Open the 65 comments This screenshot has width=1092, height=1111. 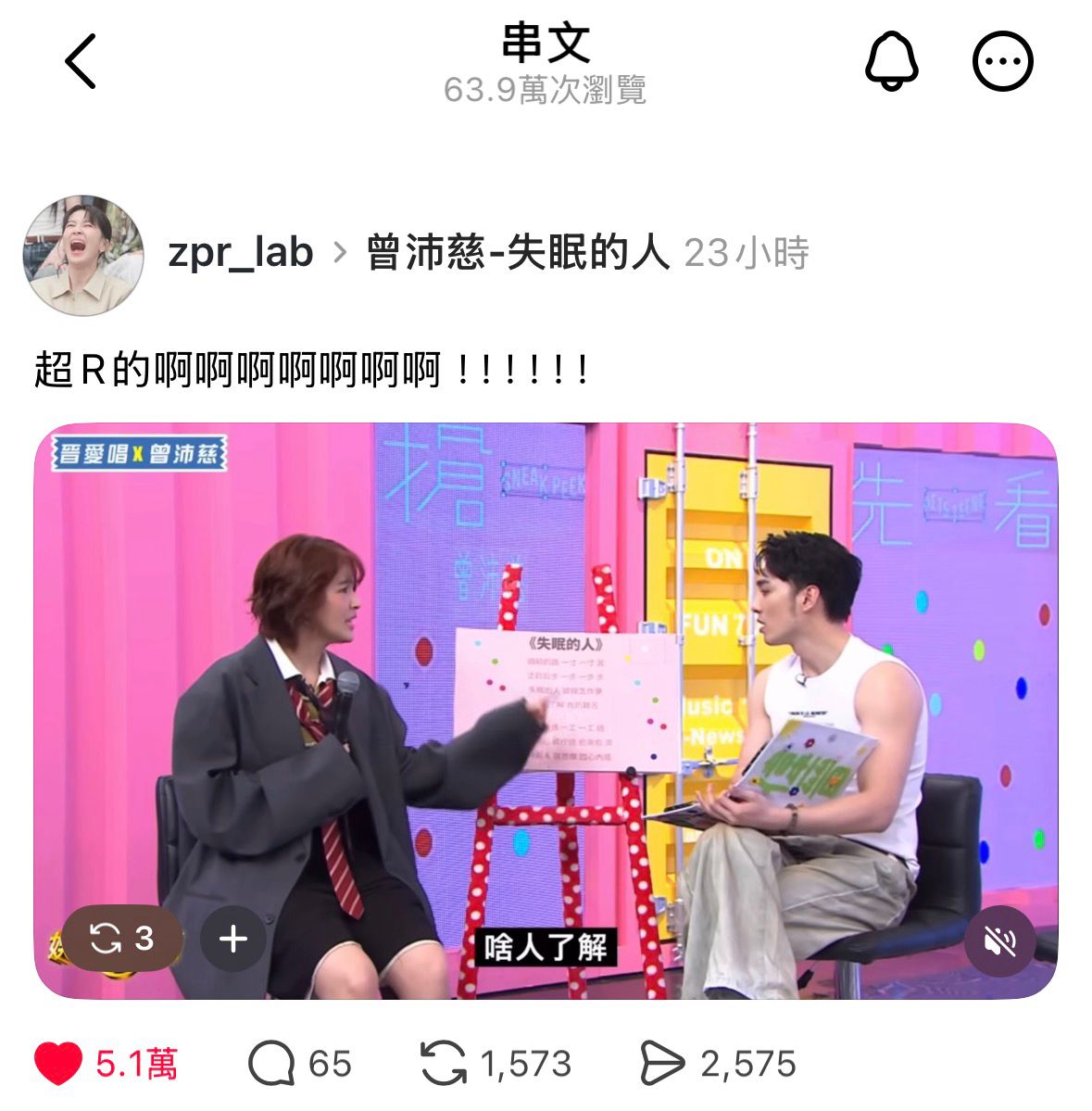coord(271,1064)
